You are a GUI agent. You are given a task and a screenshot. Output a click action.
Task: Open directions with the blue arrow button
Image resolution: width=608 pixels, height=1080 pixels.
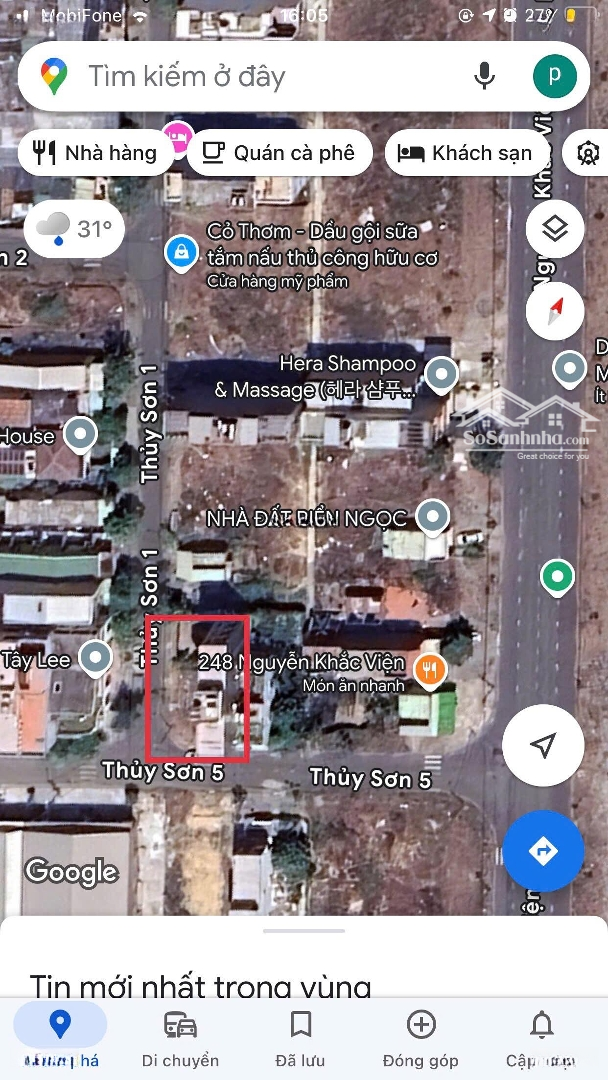point(543,851)
